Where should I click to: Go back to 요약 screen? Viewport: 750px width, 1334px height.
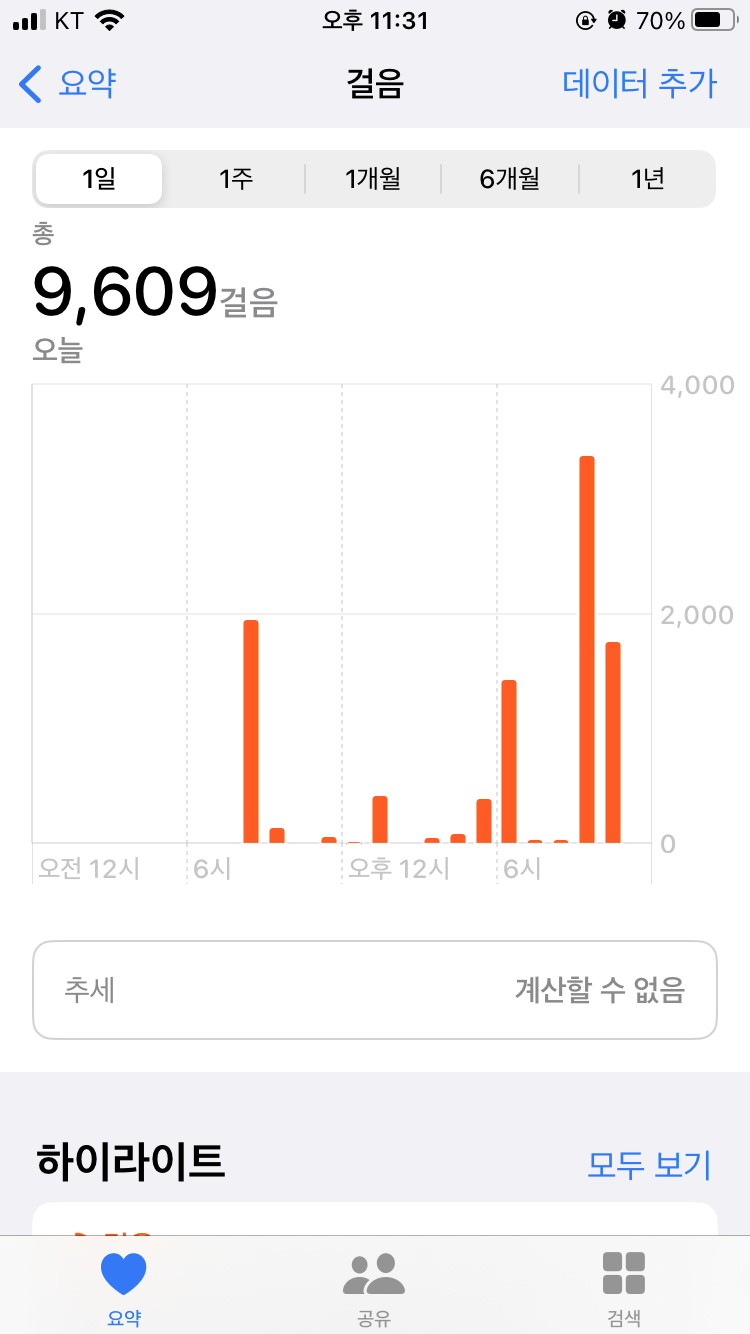click(x=68, y=83)
